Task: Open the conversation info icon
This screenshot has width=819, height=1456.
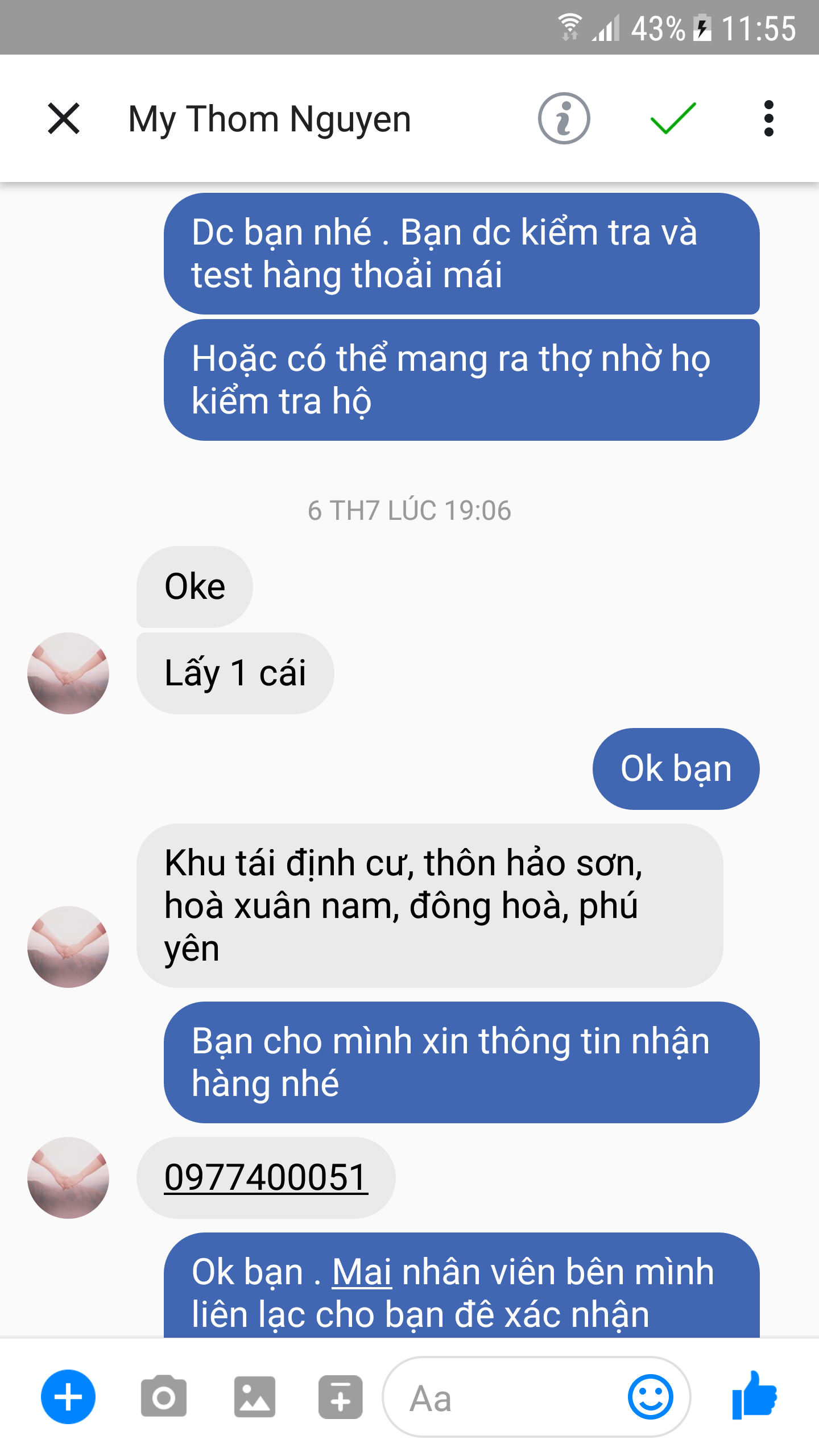Action: (x=564, y=118)
